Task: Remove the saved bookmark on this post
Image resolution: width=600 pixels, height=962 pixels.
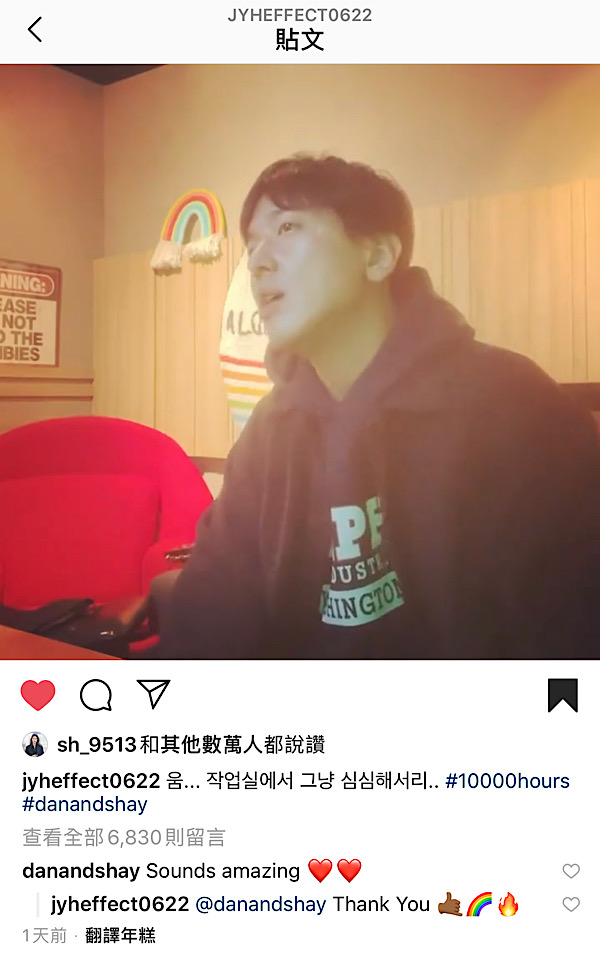Action: [x=563, y=695]
